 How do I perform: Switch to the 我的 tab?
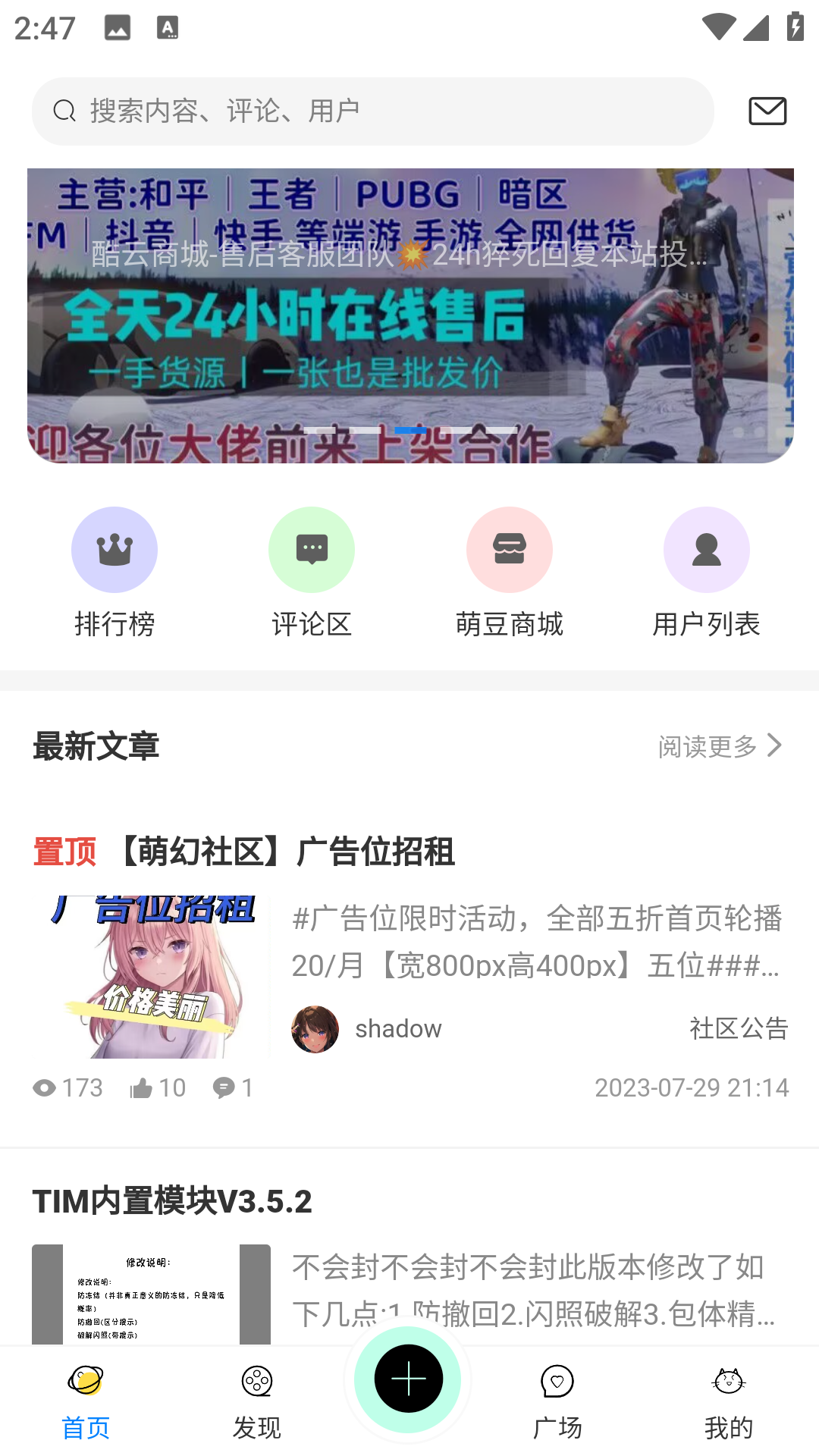click(x=729, y=1403)
